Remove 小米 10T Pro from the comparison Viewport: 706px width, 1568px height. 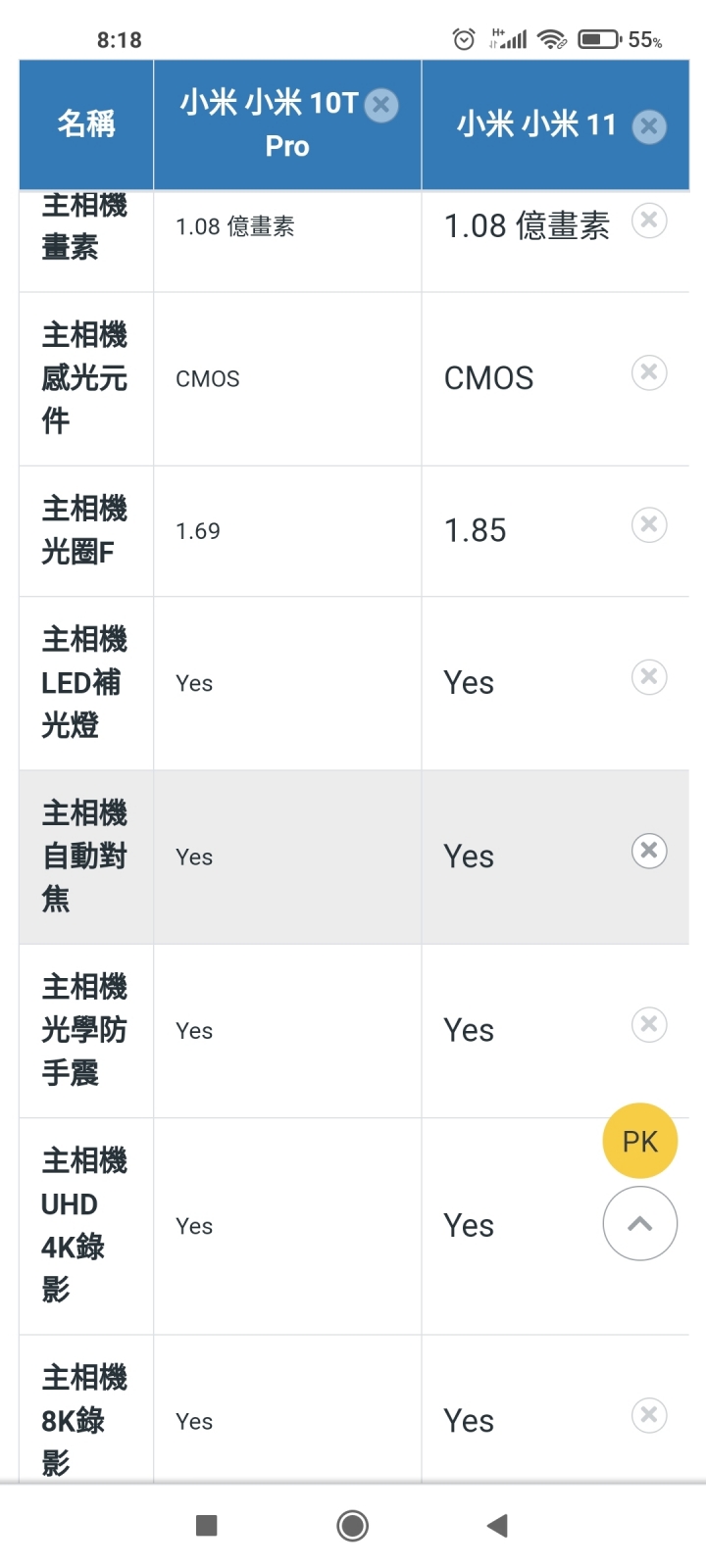(381, 105)
